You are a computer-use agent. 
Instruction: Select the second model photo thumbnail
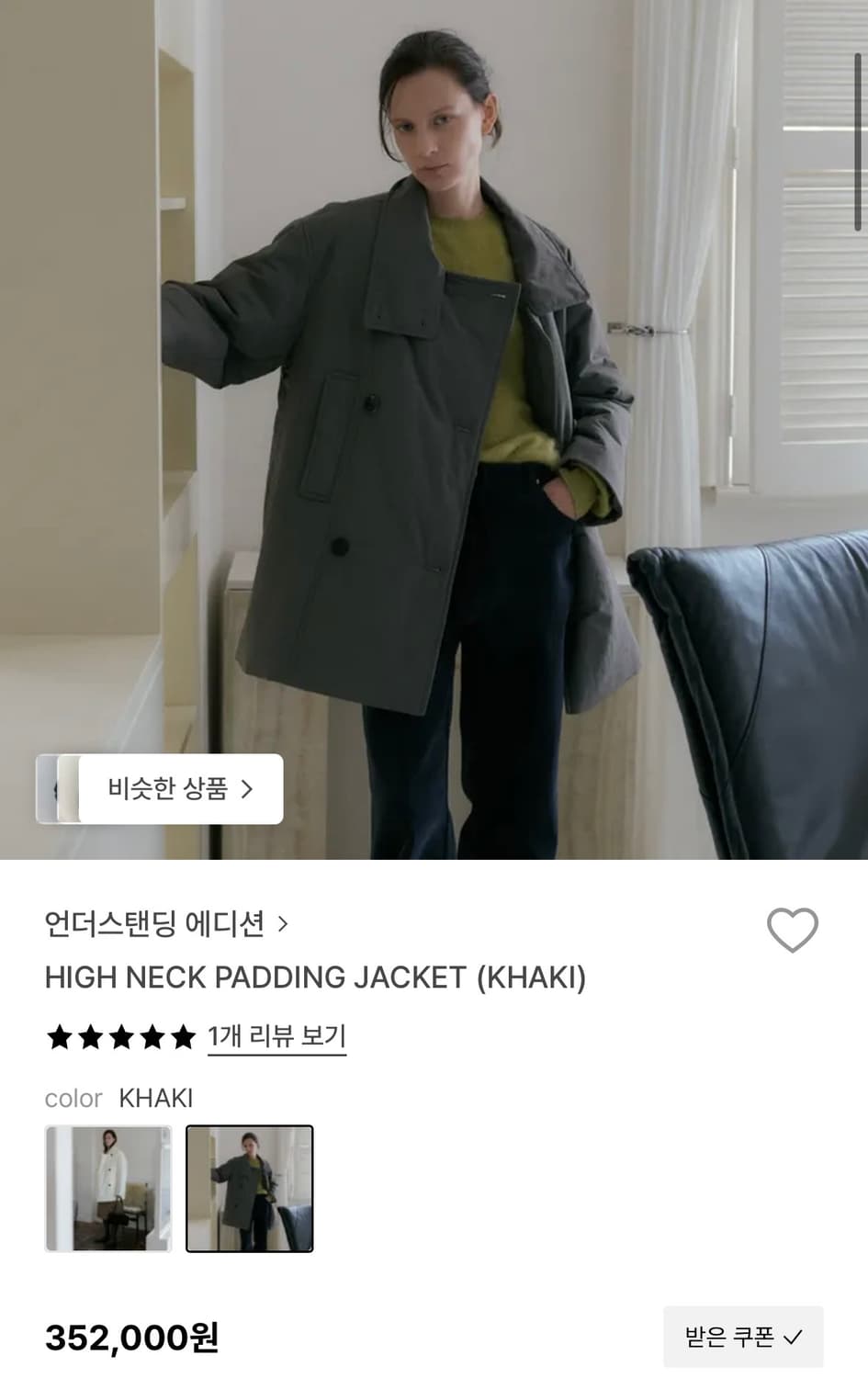[x=250, y=1187]
